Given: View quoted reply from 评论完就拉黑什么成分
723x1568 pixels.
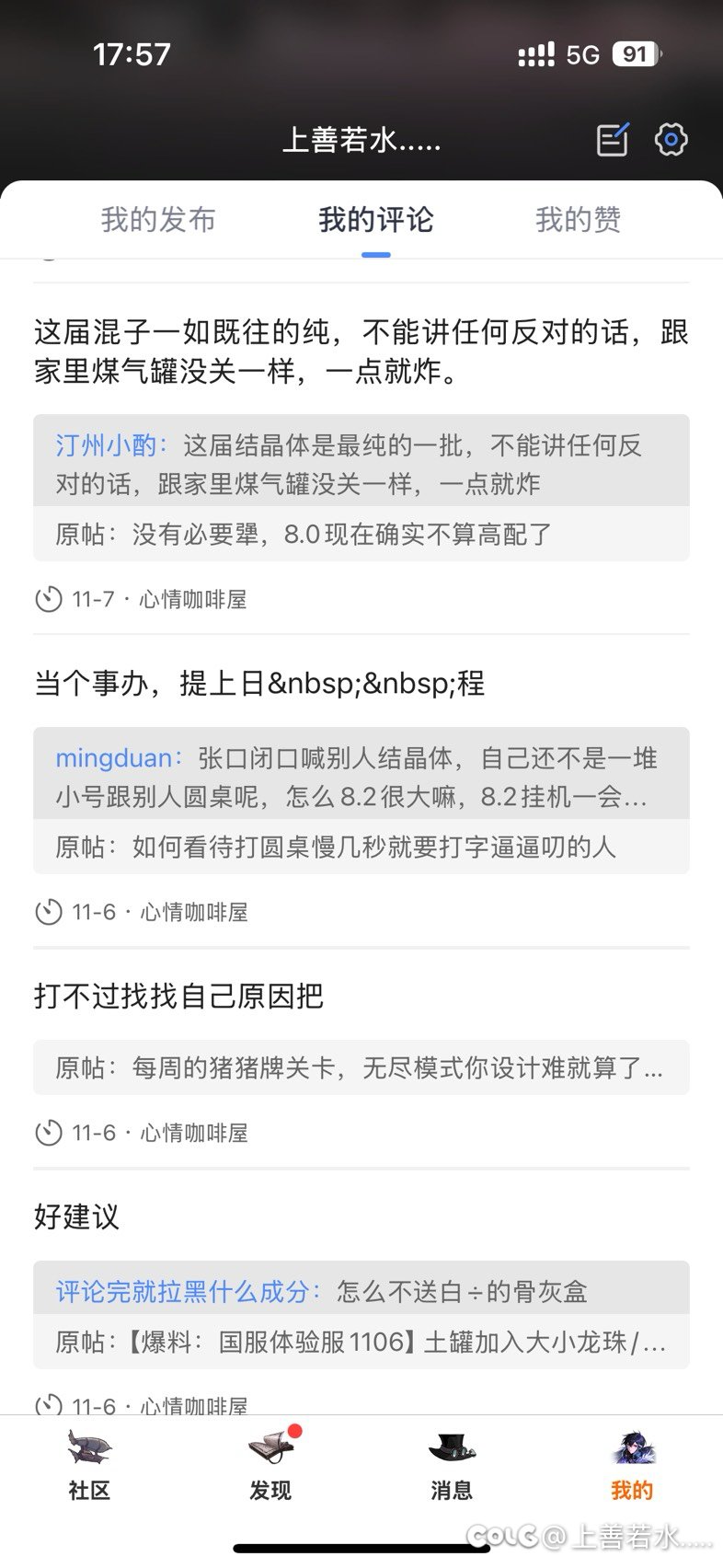Looking at the screenshot, I should pos(361,1291).
